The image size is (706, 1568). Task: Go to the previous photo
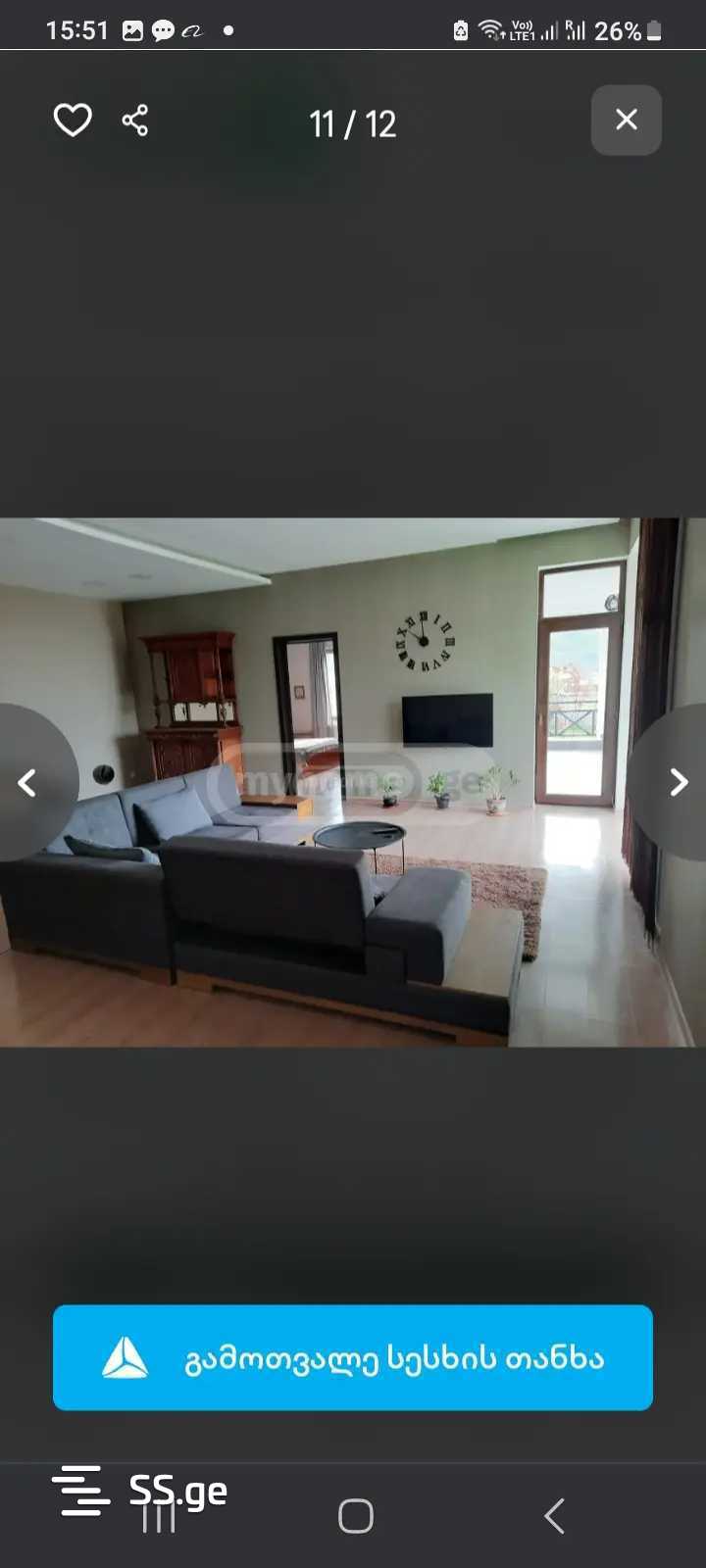27,782
